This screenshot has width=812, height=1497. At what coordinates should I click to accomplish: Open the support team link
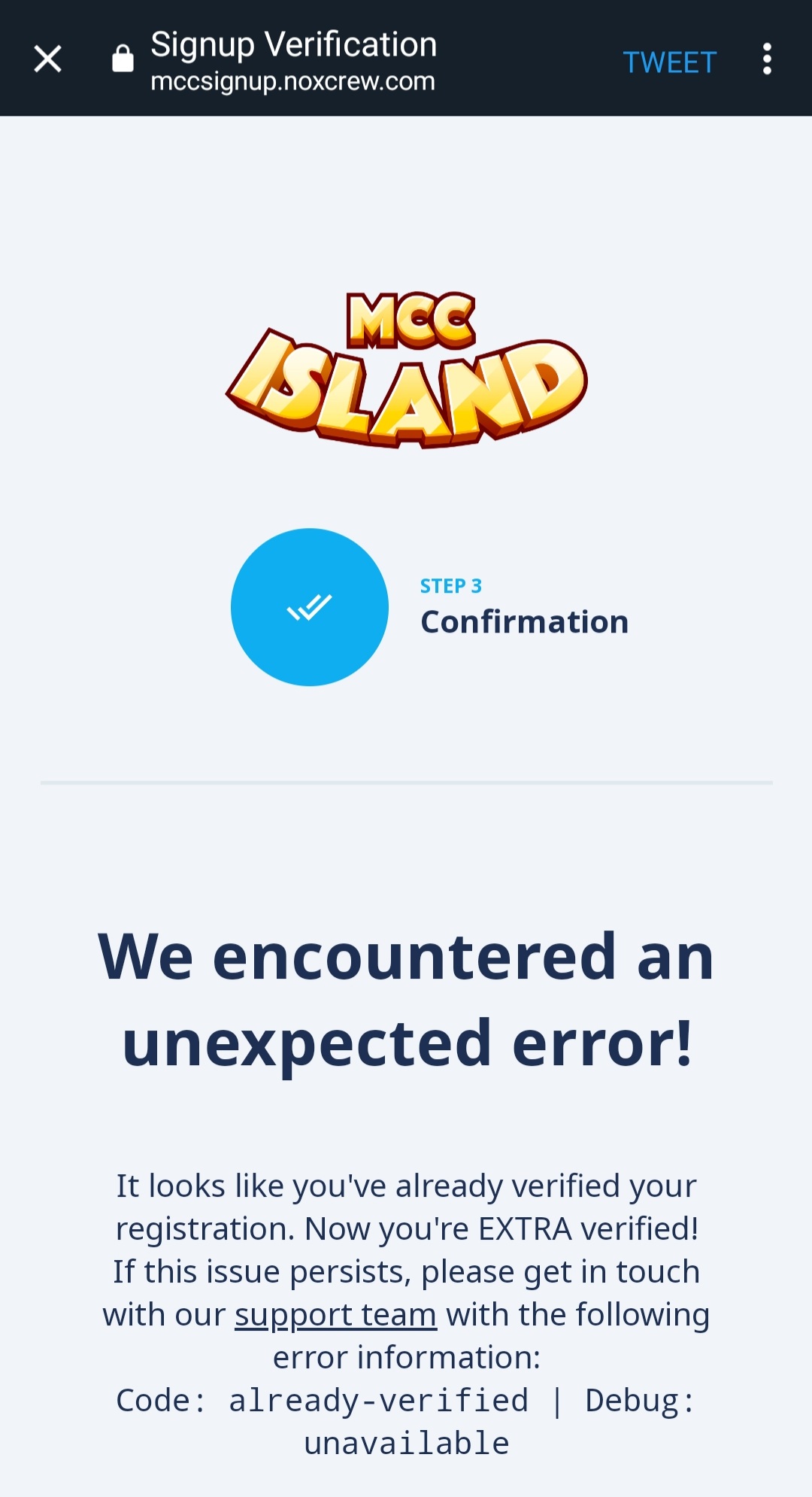[x=335, y=1315]
